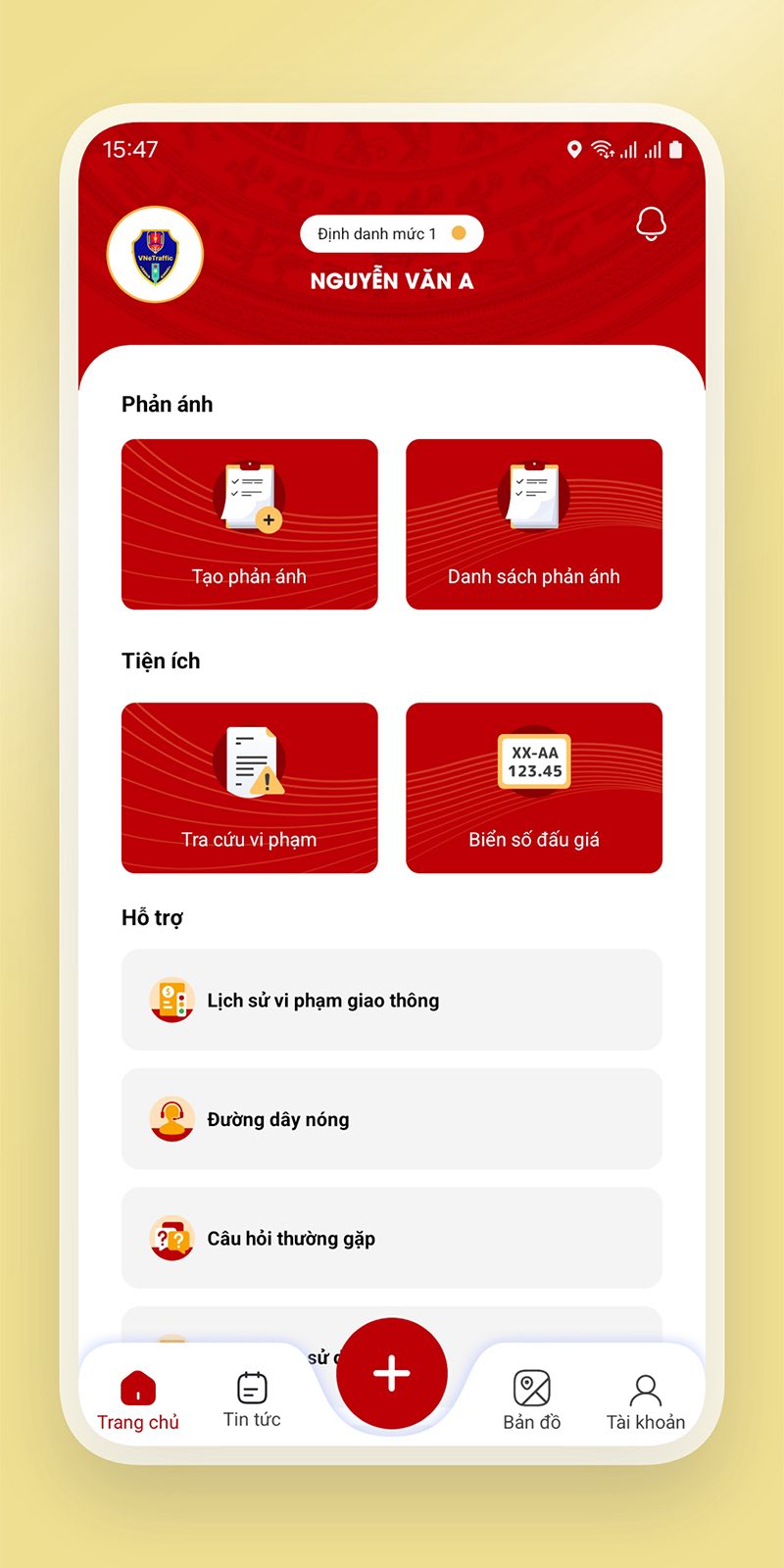Toggle the yellow dot on Định danh mức 1
This screenshot has height=1568, width=784.
pyautogui.click(x=457, y=233)
